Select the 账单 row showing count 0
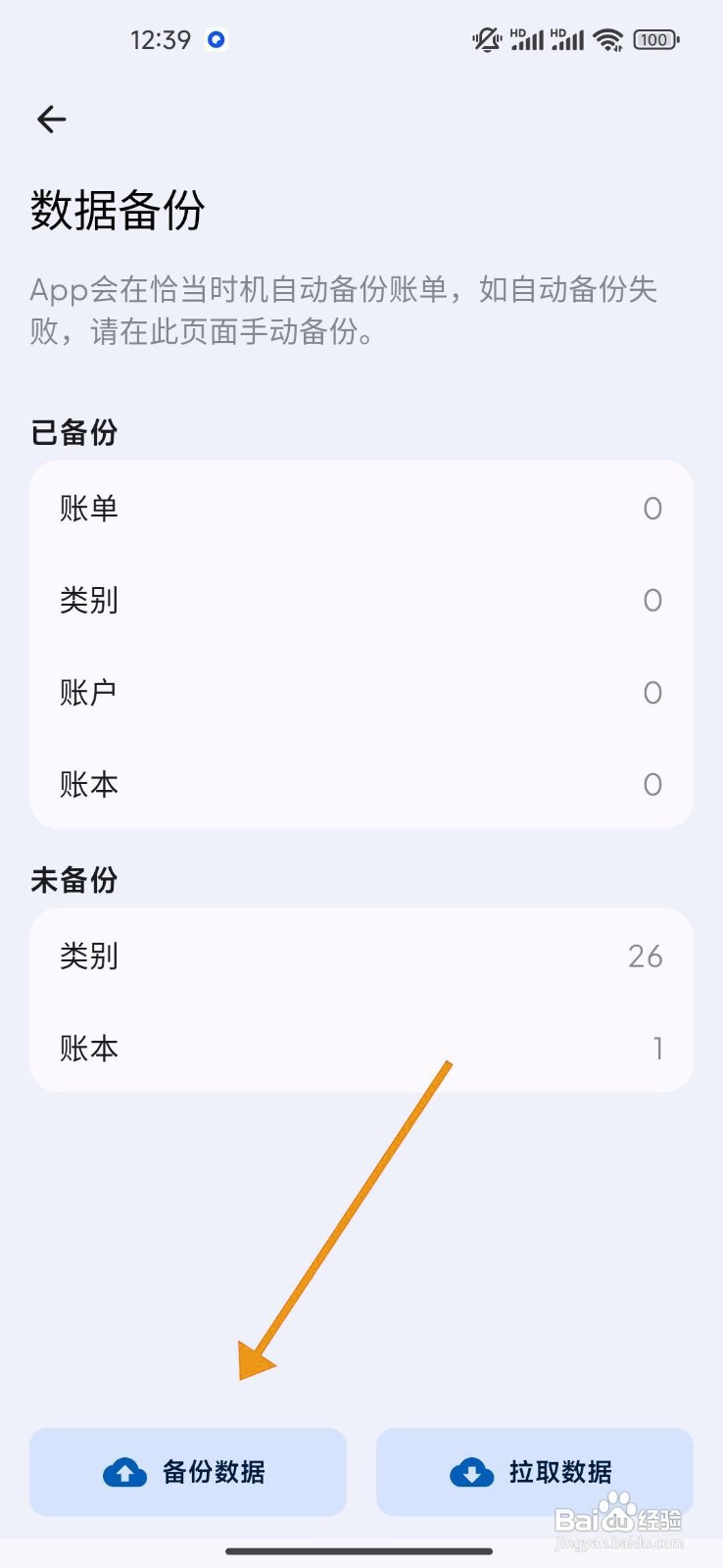This screenshot has height=1568, width=723. coord(361,508)
